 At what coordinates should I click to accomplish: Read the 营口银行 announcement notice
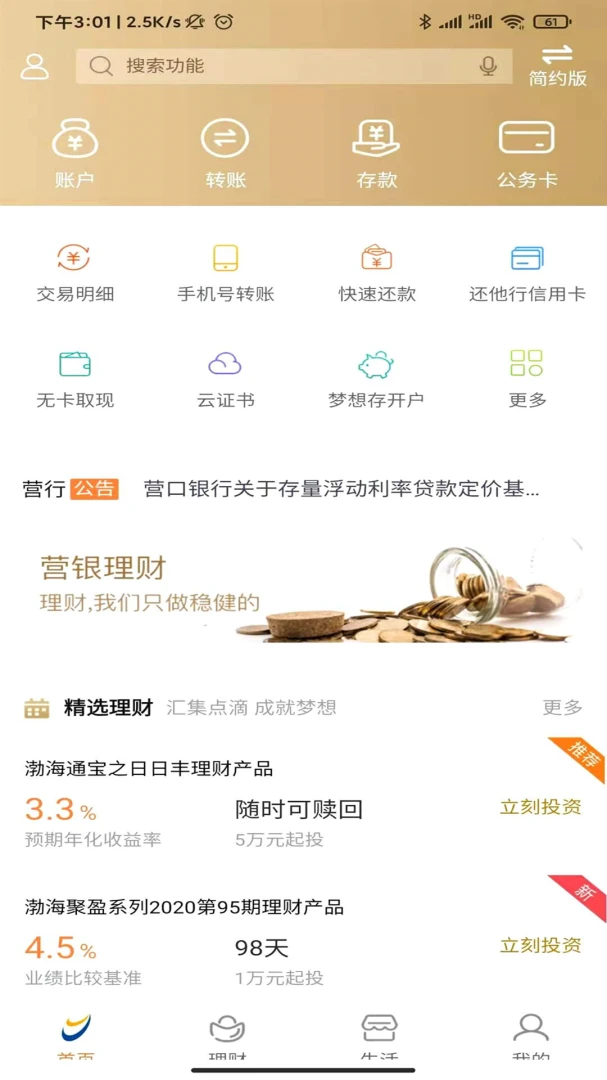[340, 489]
